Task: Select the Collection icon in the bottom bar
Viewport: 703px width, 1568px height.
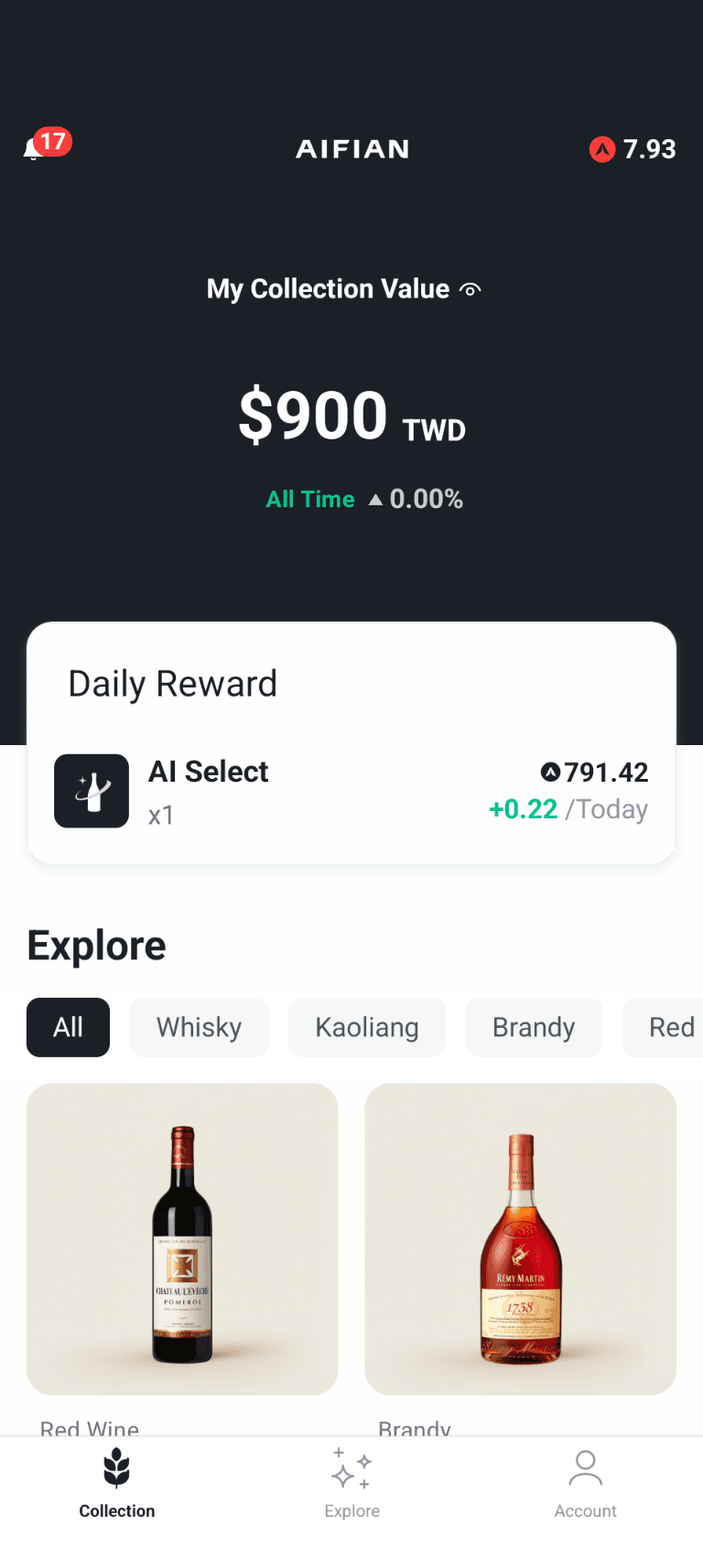Action: click(x=116, y=1469)
